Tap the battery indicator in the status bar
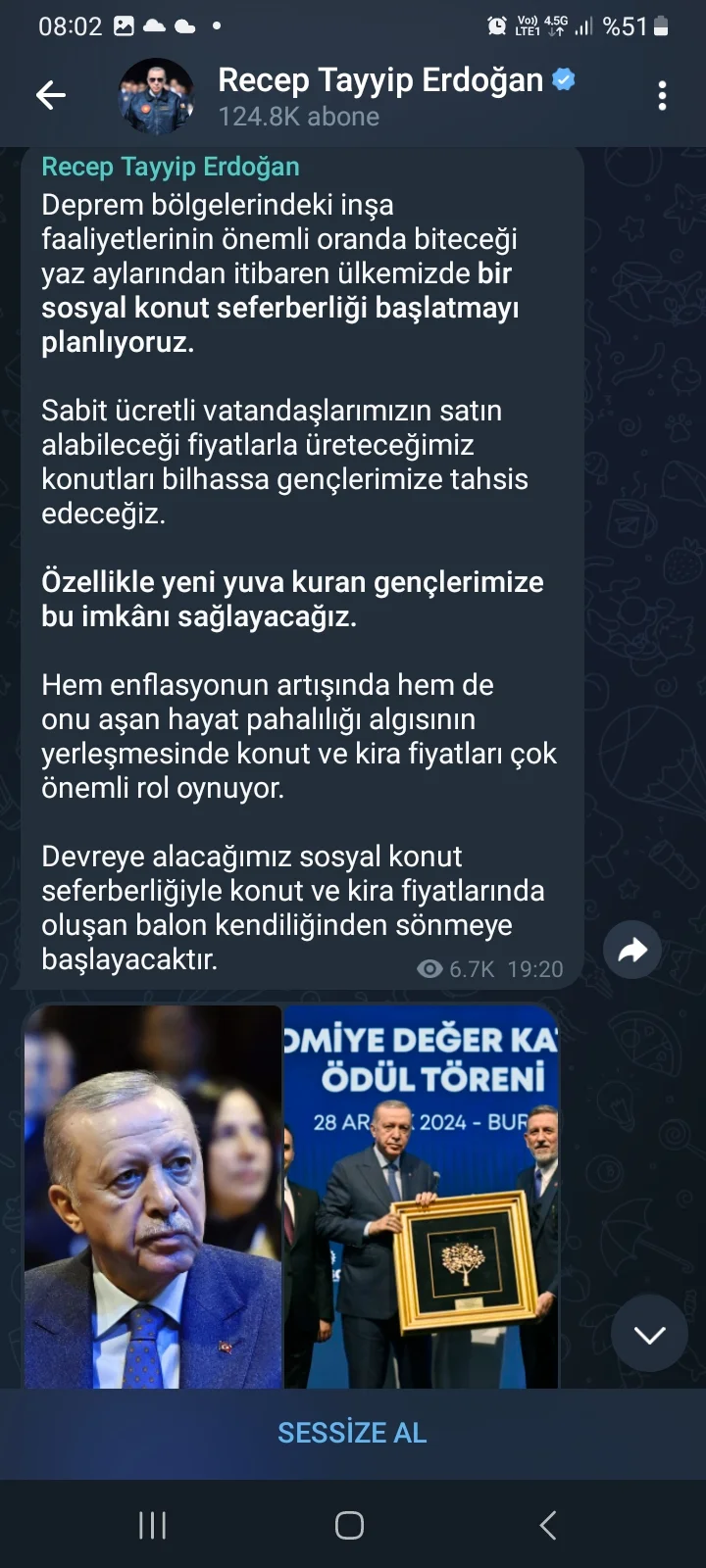Screen dimensions: 706x1568 [x=663, y=26]
